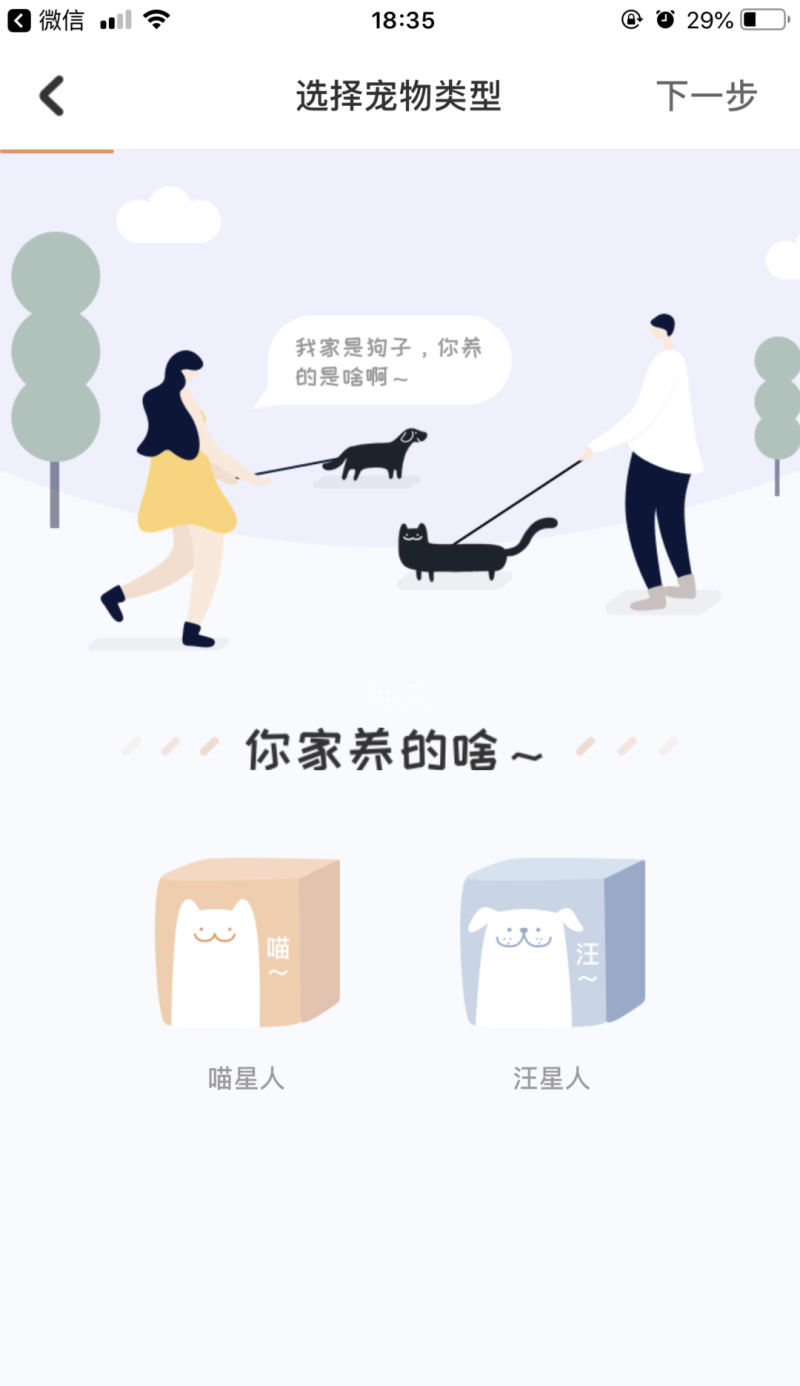
Task: Go back using the top-left arrow
Action: pos(52,97)
